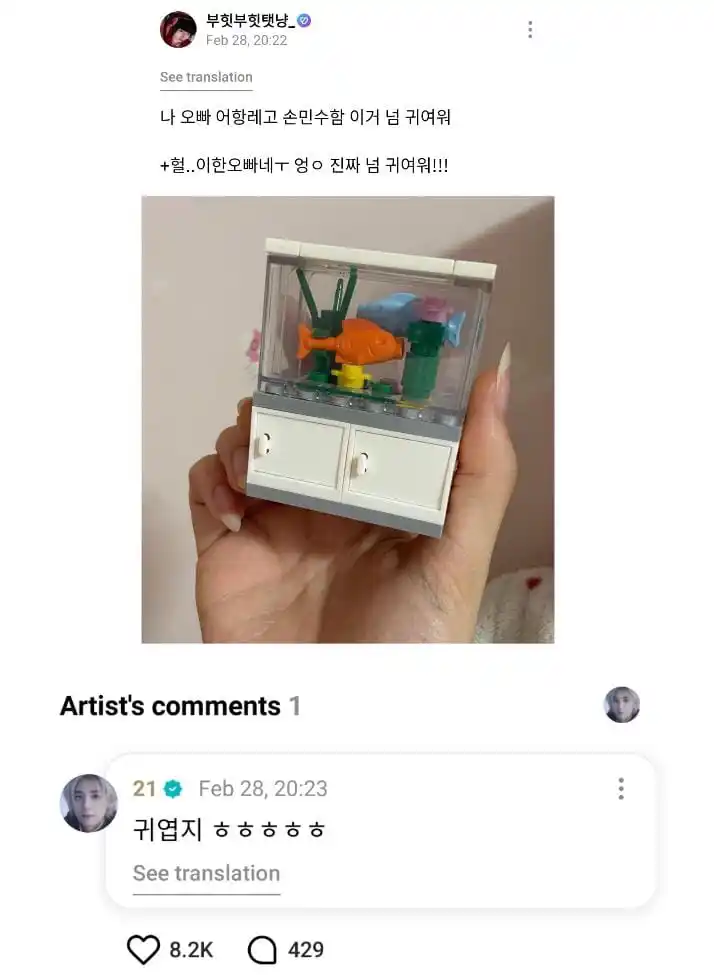Open artist 21's profile picture
714x975 pixels.
tap(88, 803)
